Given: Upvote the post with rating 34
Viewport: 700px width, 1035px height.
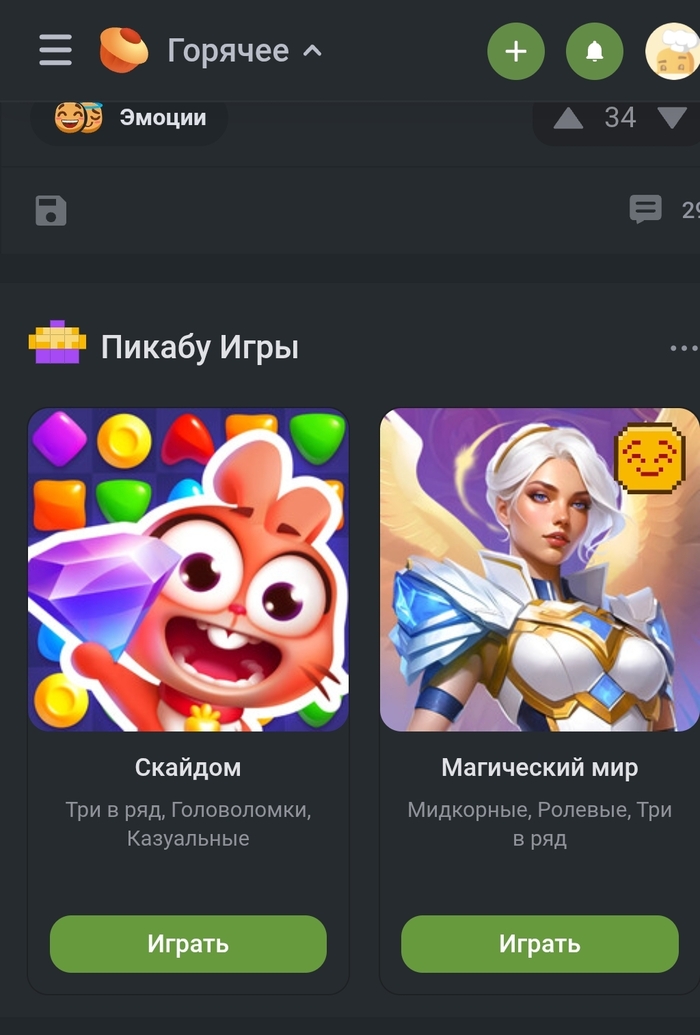Looking at the screenshot, I should click(568, 118).
